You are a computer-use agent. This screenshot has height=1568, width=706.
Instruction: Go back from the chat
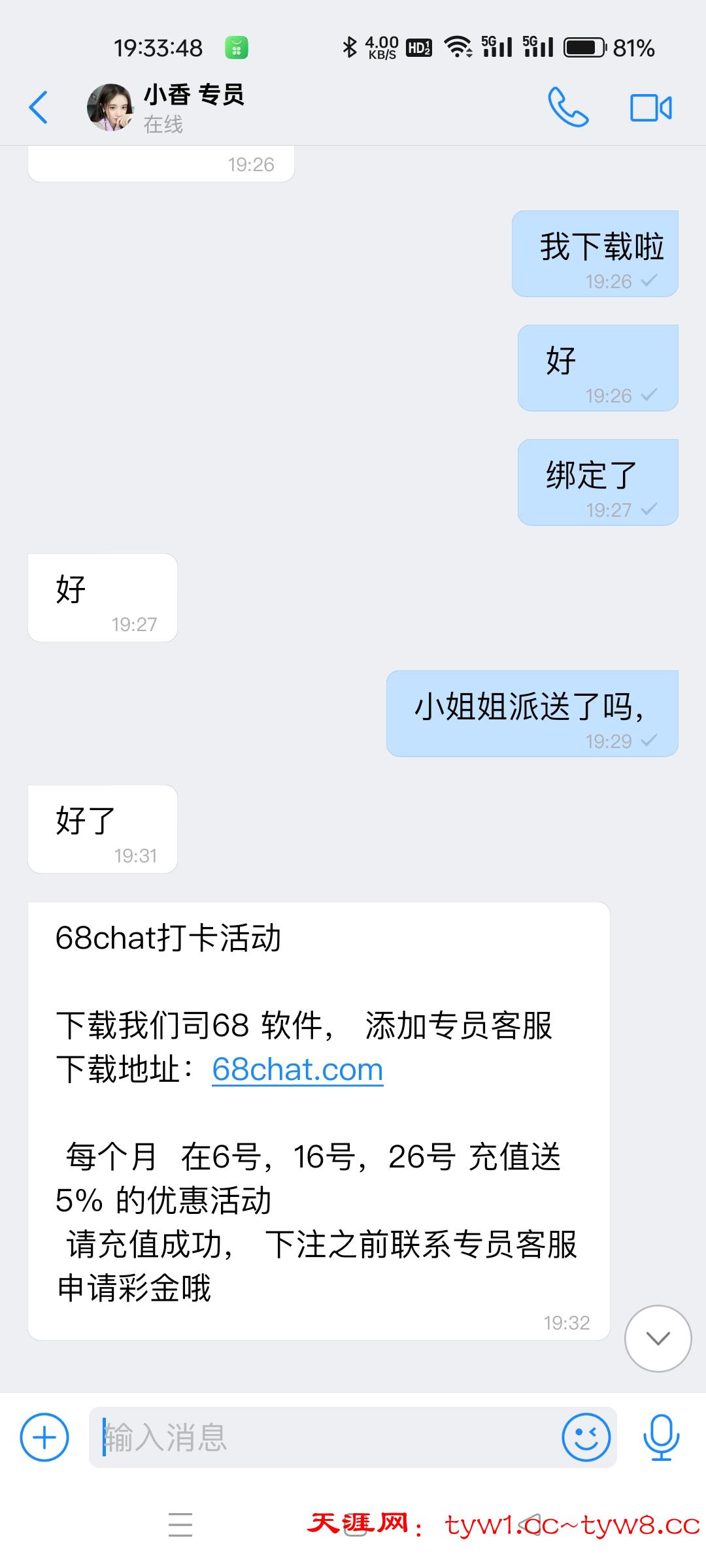coord(39,107)
